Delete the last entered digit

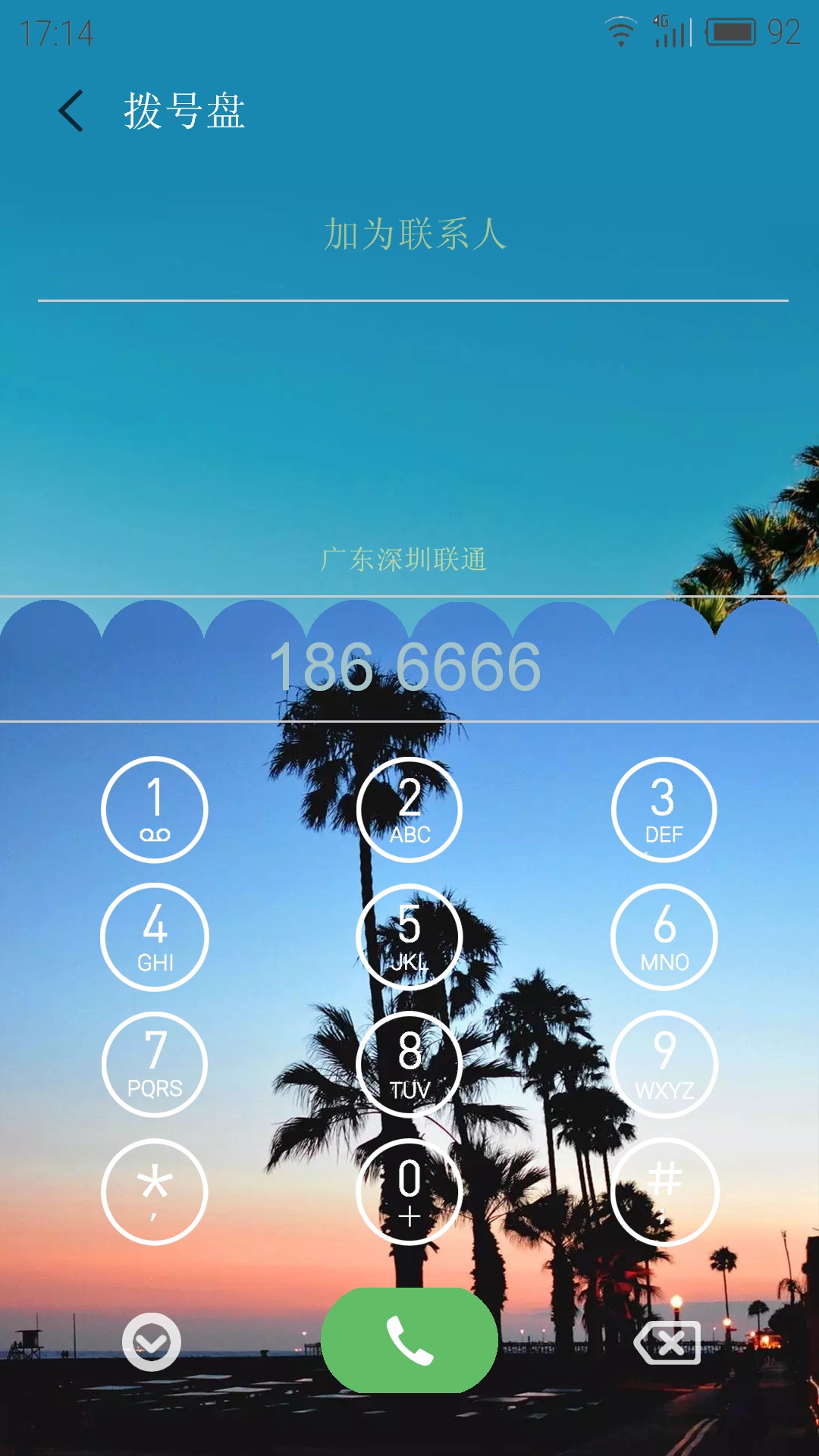tap(667, 1343)
